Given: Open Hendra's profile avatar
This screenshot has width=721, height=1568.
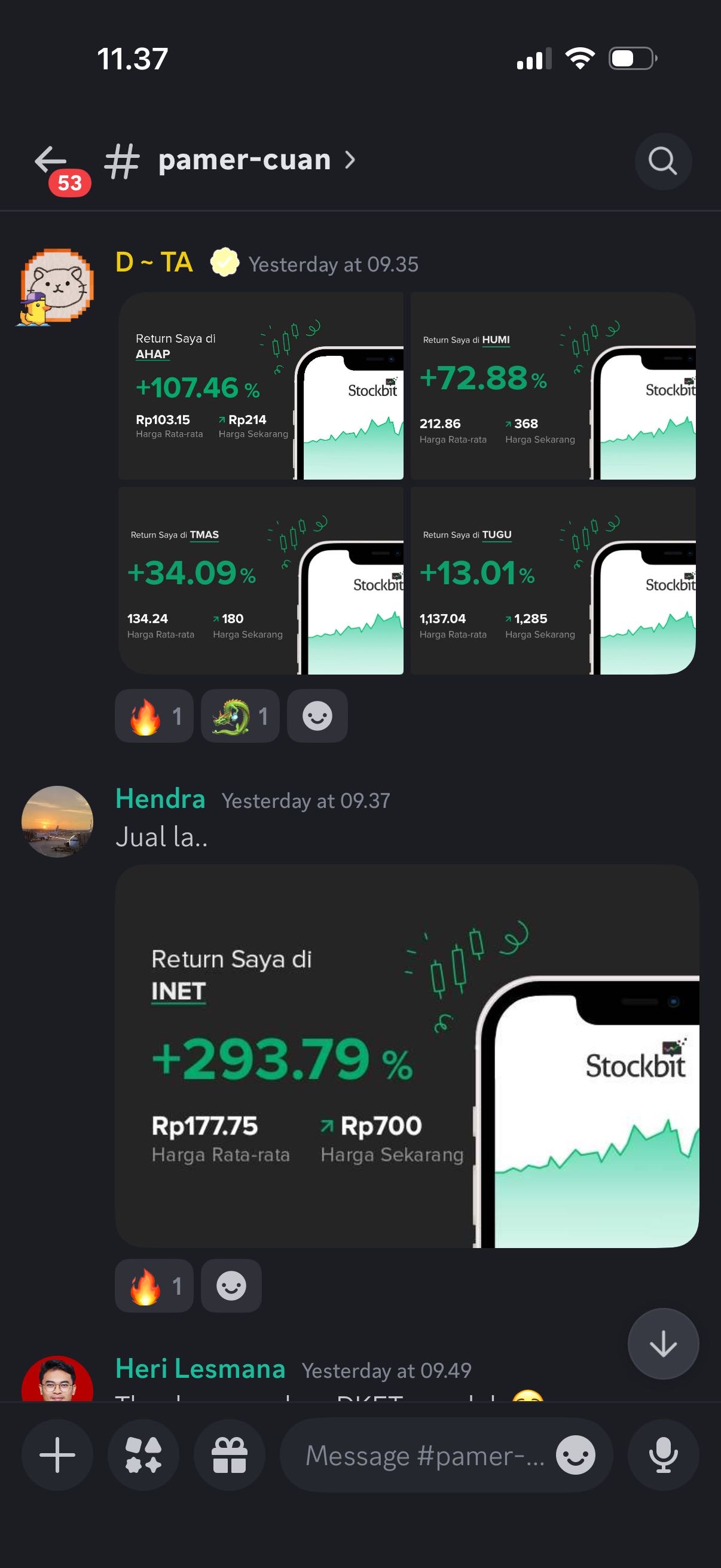Looking at the screenshot, I should point(57,821).
